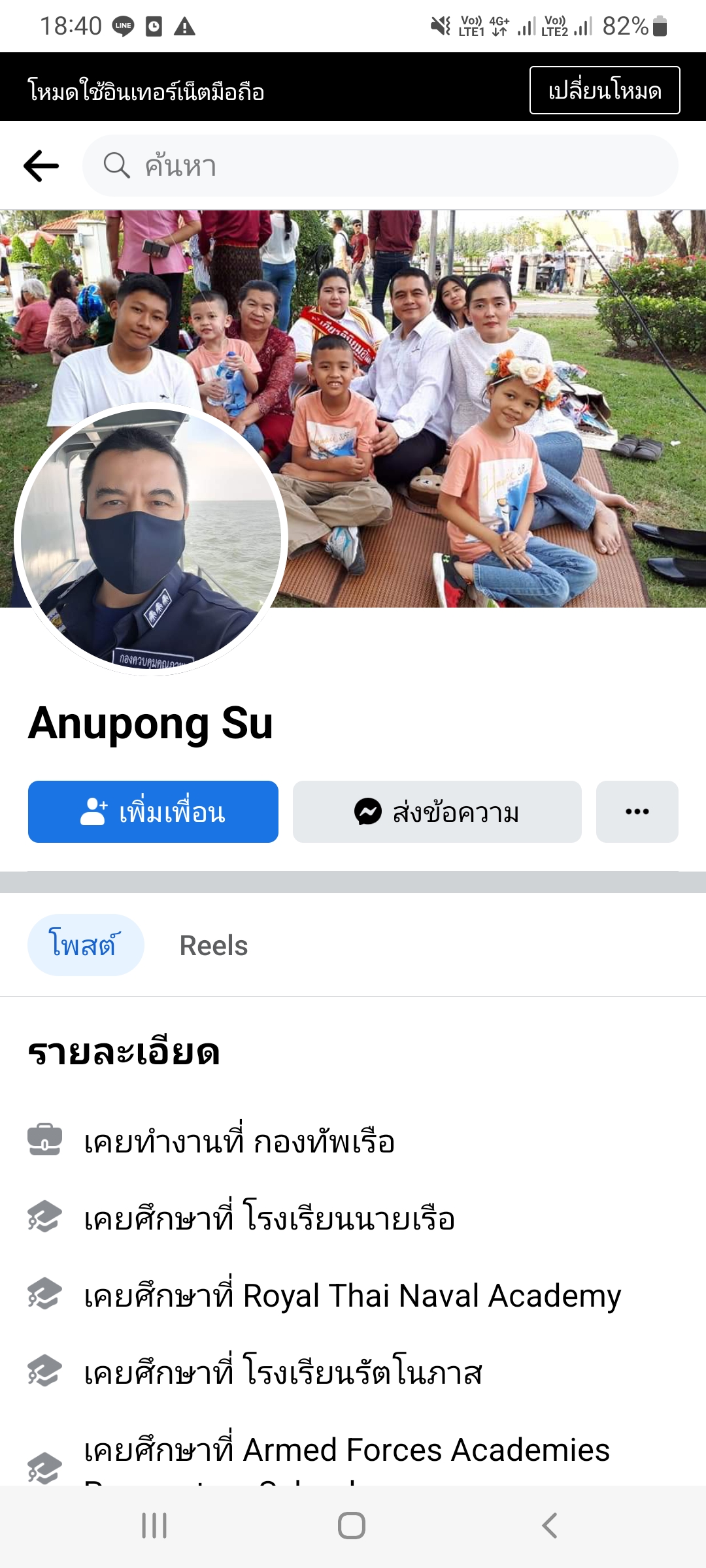Send a message via ส่งข้อความ
706x1568 pixels.
pyautogui.click(x=437, y=812)
